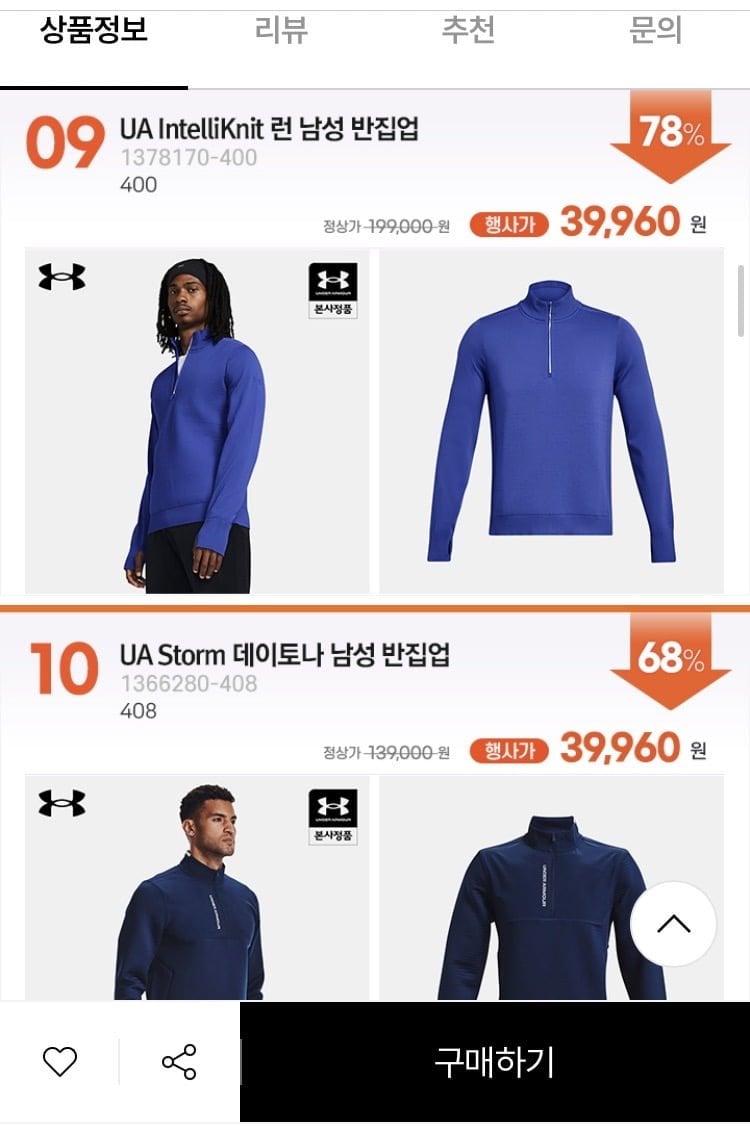Image resolution: width=750 pixels, height=1126 pixels.
Task: Tap 구매하기 to purchase
Action: pyautogui.click(x=494, y=1061)
